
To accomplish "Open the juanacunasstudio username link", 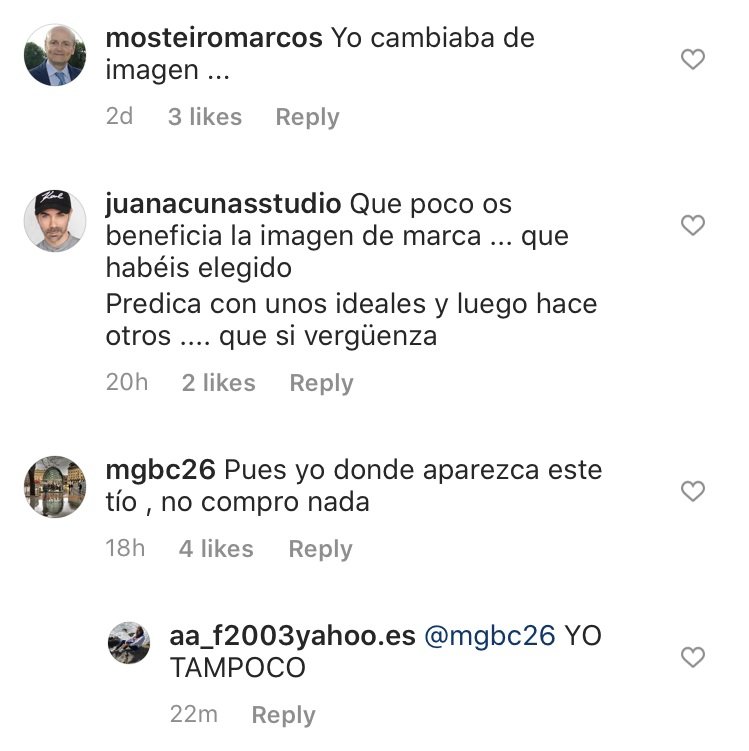I will tap(223, 205).
